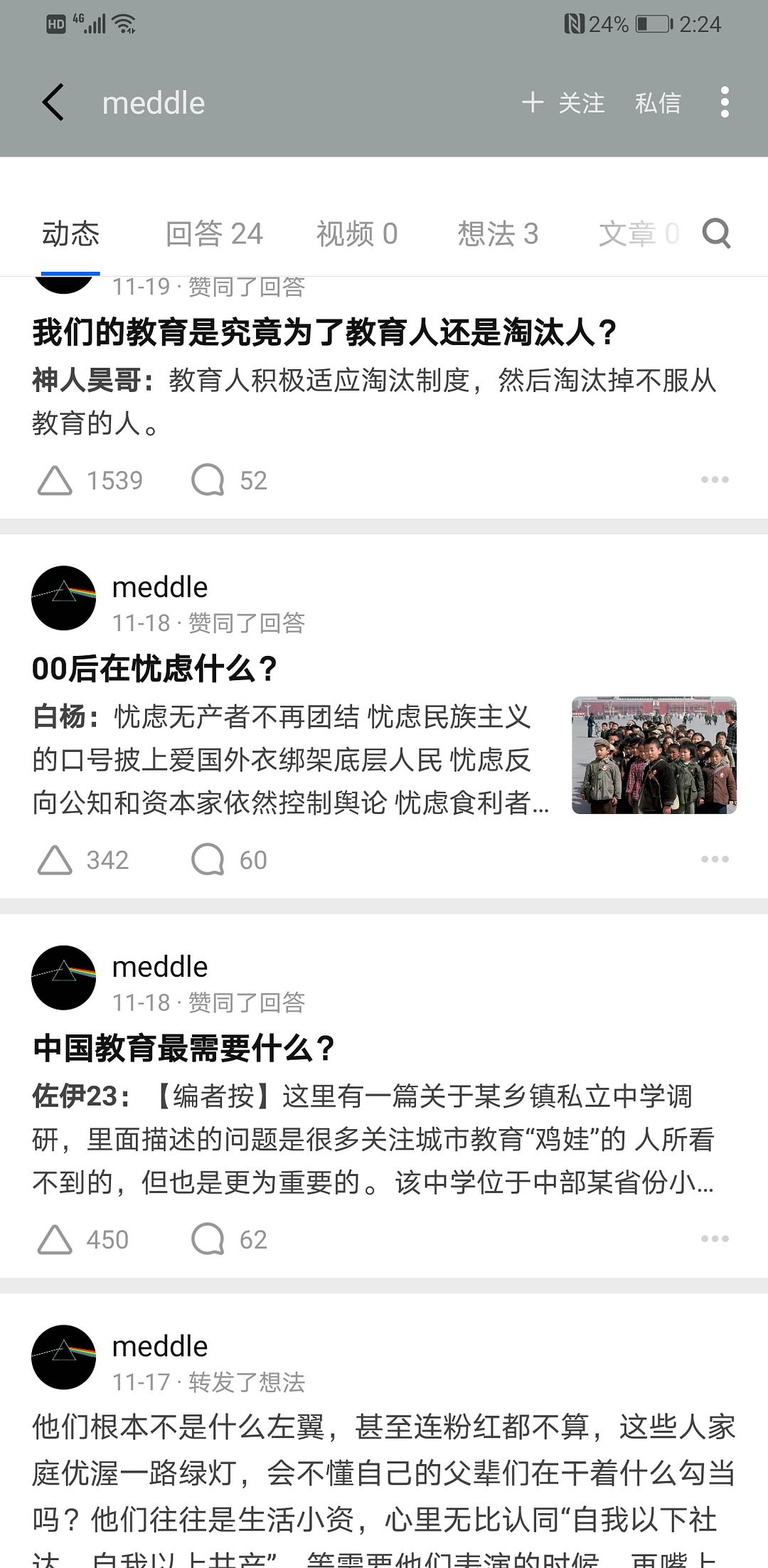View the 52 comments on 神人昊哥's answer
This screenshot has width=768, height=1568.
pos(229,481)
